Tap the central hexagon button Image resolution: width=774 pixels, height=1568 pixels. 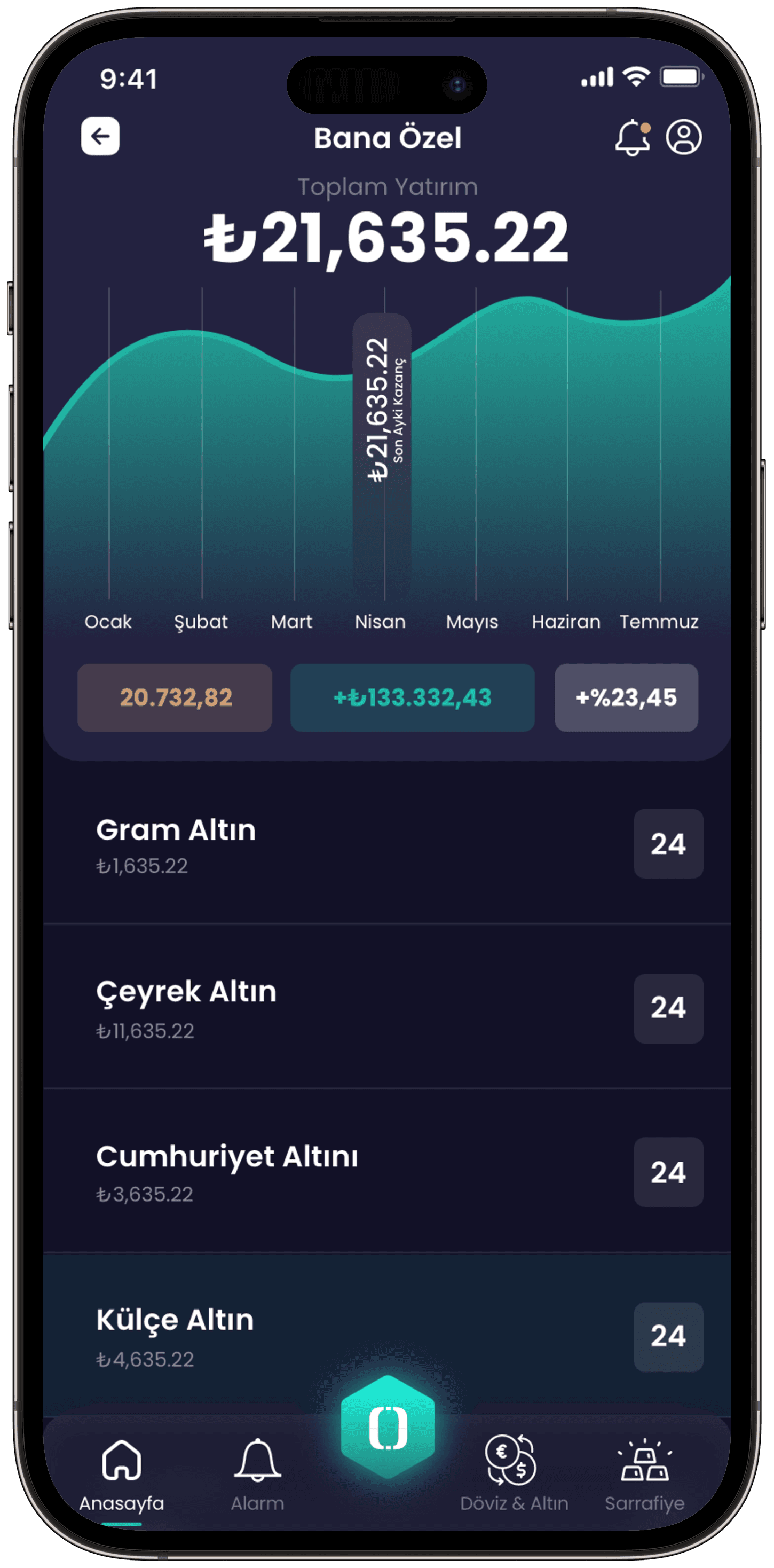[x=388, y=1426]
